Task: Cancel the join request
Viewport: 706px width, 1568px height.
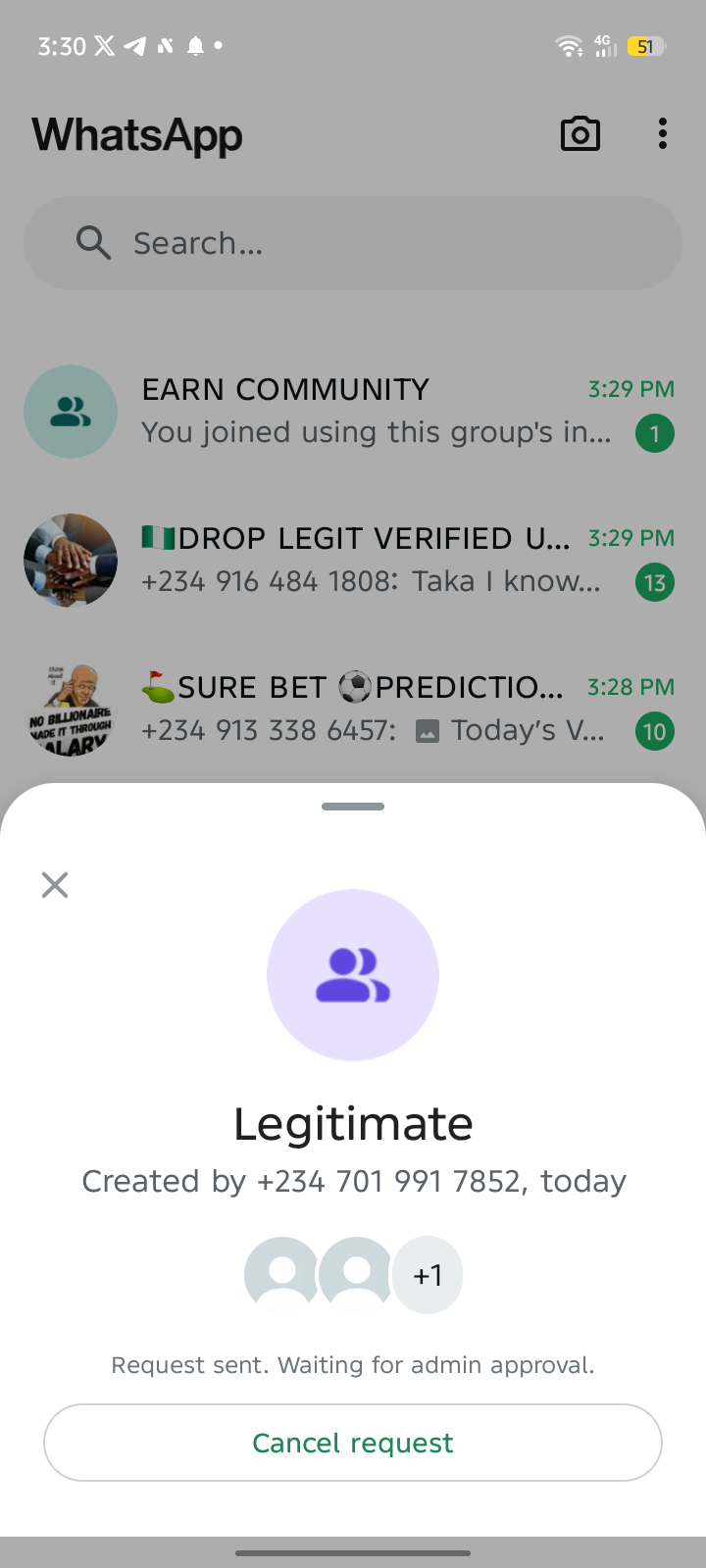Action: 353,1443
